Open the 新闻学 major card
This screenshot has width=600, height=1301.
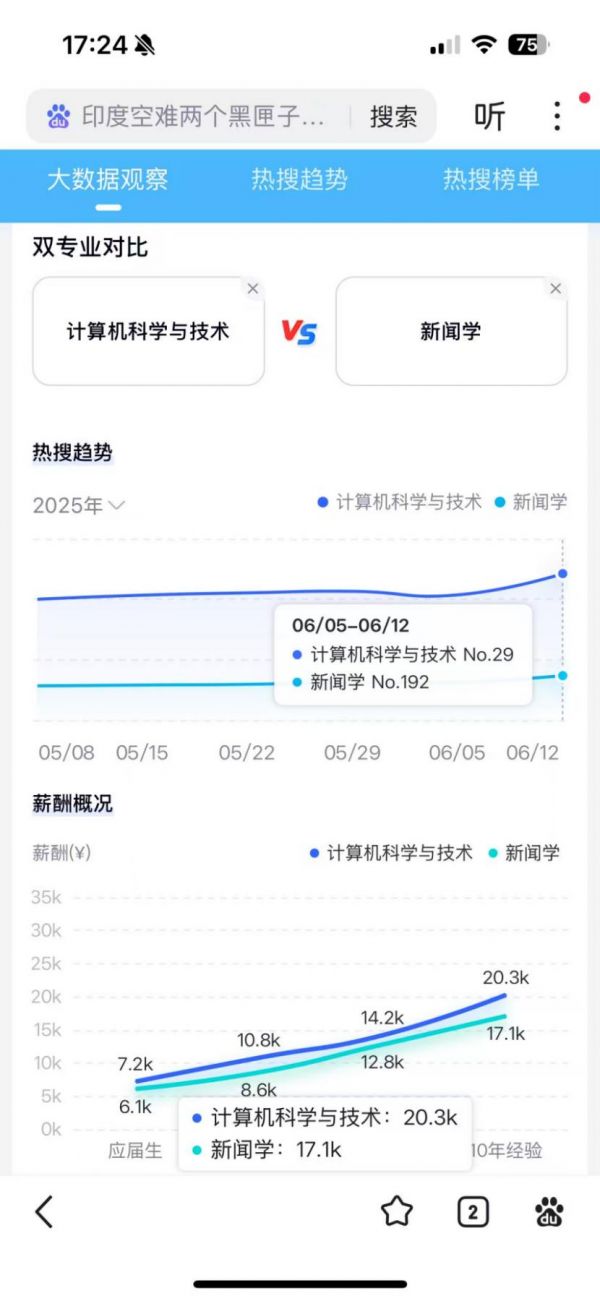[451, 332]
